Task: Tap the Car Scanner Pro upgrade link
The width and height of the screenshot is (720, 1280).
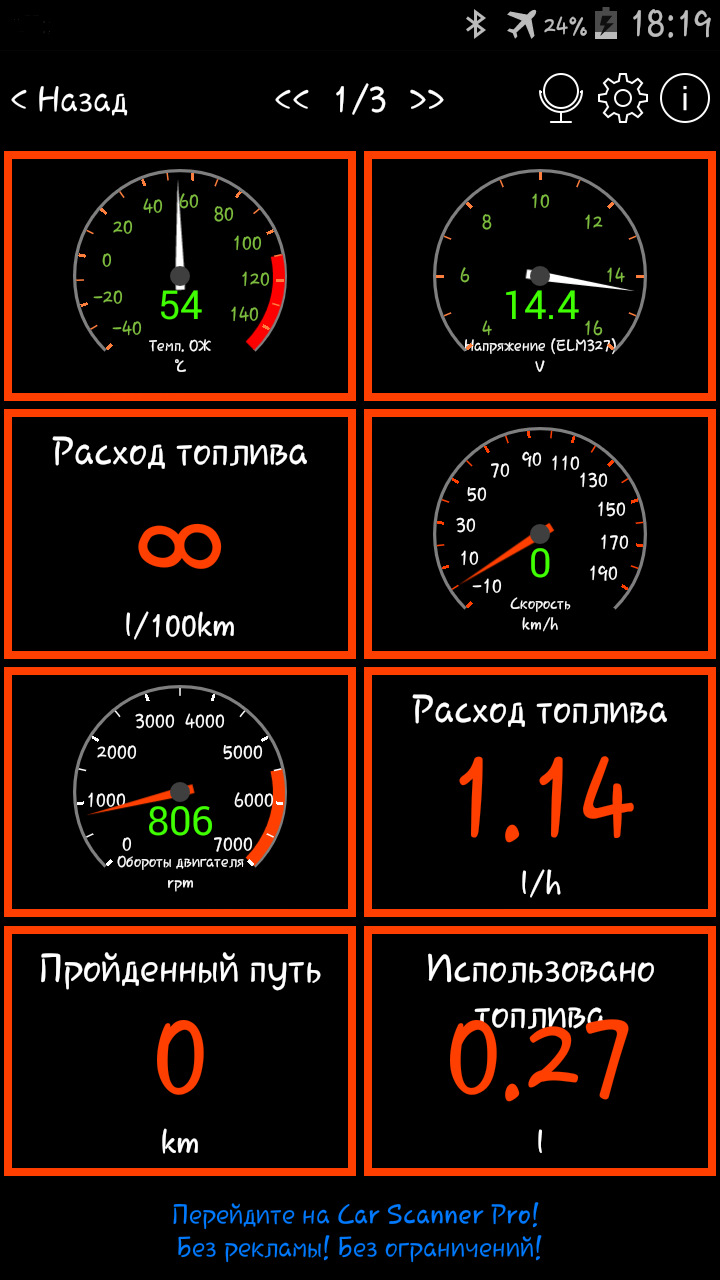Action: pos(358,1231)
